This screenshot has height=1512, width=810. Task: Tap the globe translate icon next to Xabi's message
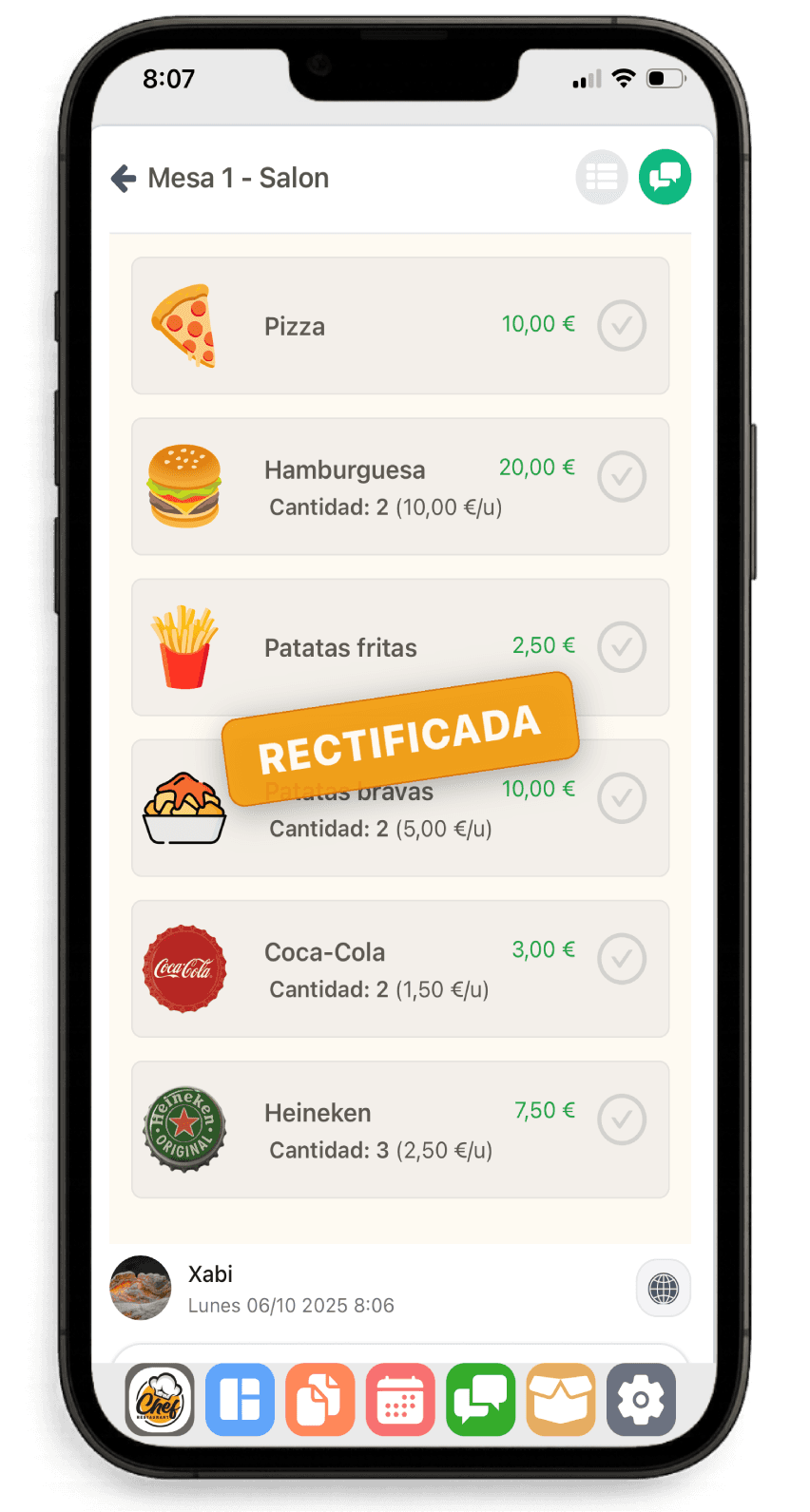click(663, 1288)
